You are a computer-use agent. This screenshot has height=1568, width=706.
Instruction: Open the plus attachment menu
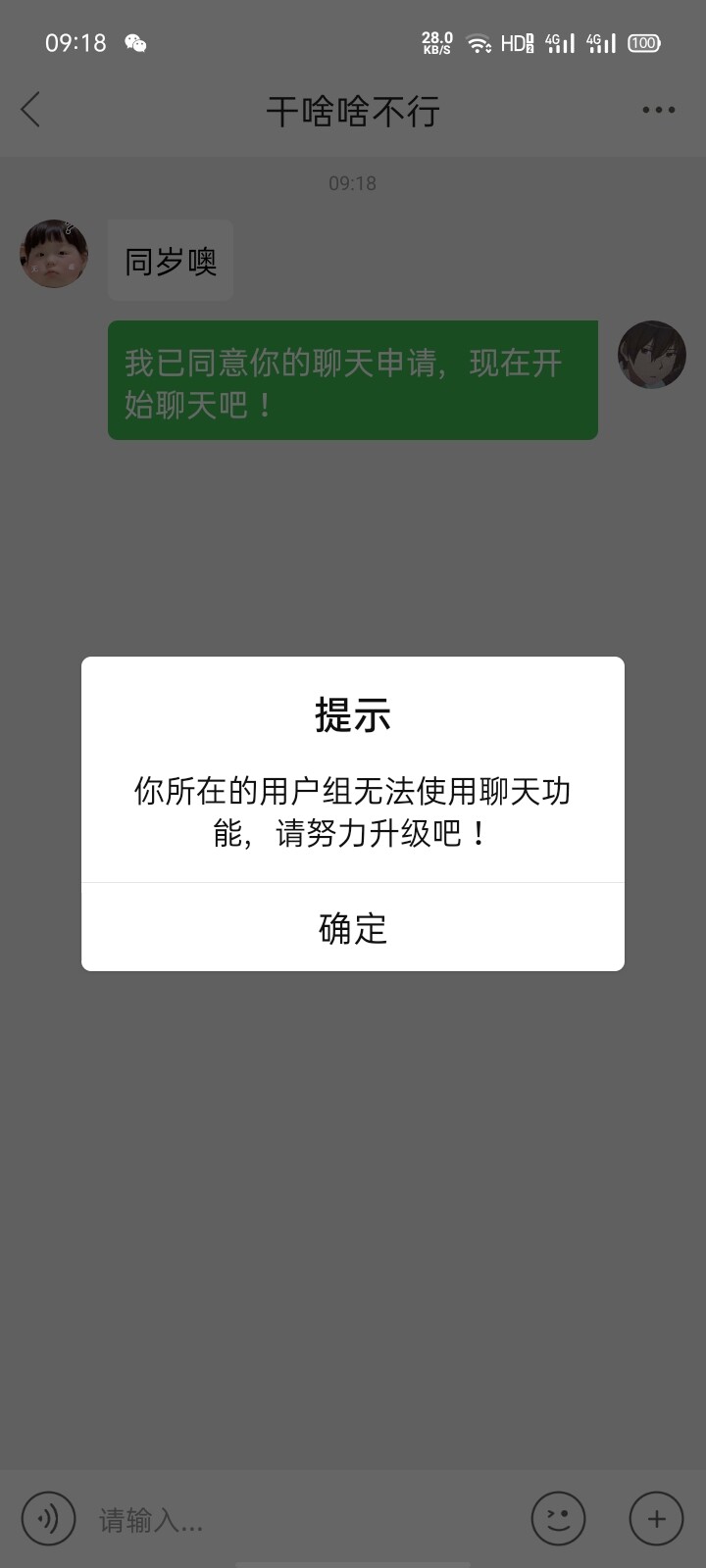(656, 1519)
